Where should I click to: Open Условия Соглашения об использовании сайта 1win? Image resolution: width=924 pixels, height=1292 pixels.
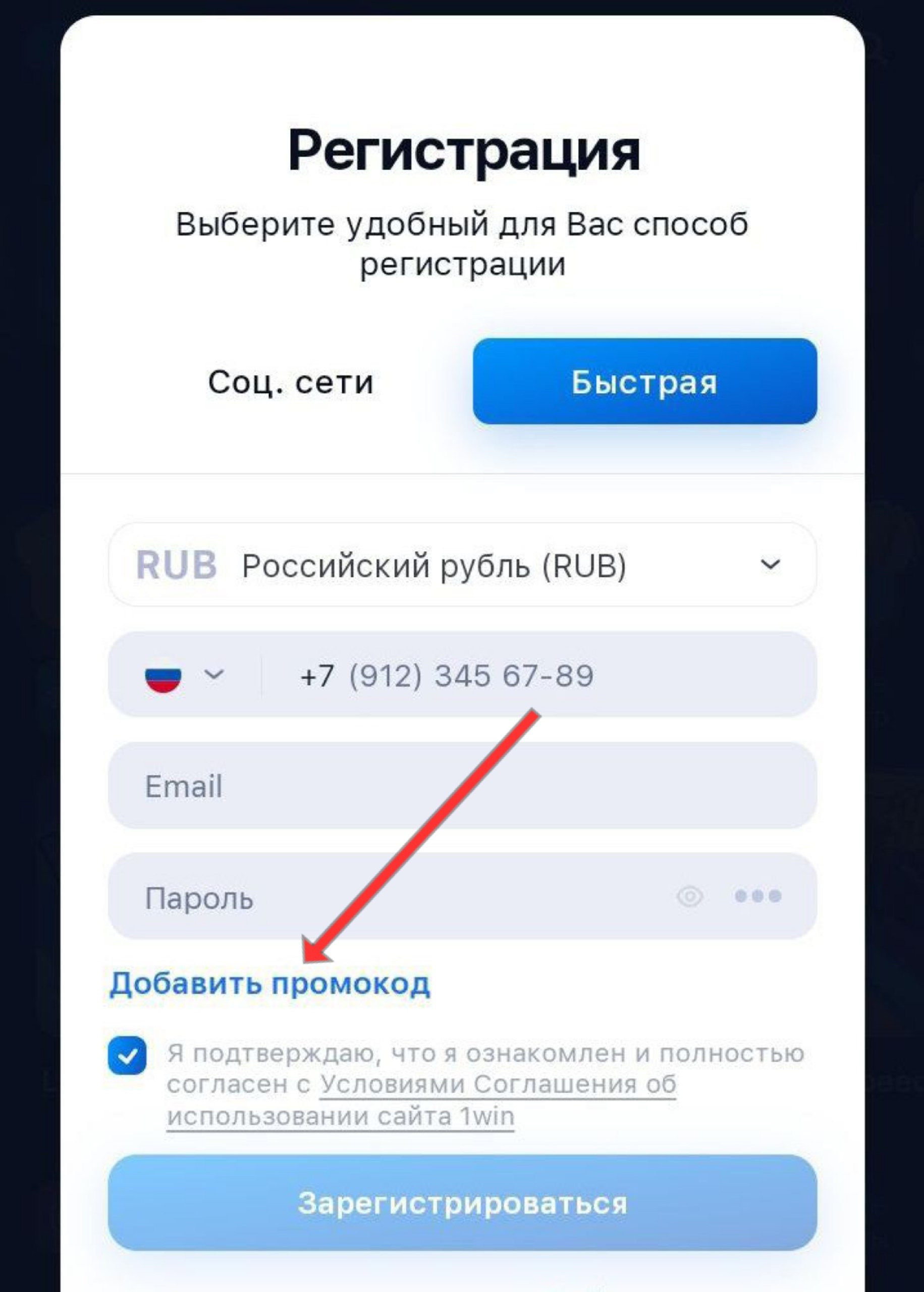[498, 1085]
